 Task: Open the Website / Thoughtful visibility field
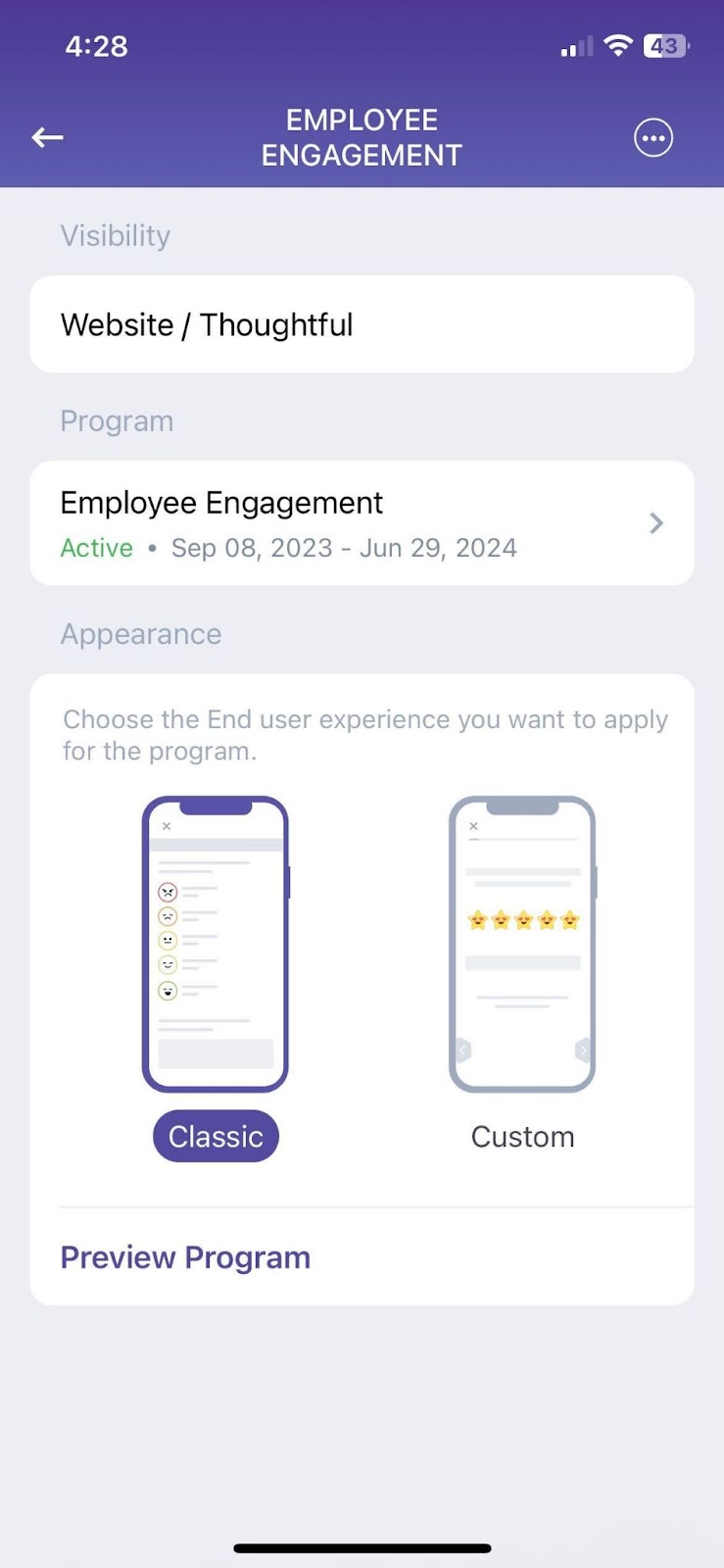click(362, 324)
